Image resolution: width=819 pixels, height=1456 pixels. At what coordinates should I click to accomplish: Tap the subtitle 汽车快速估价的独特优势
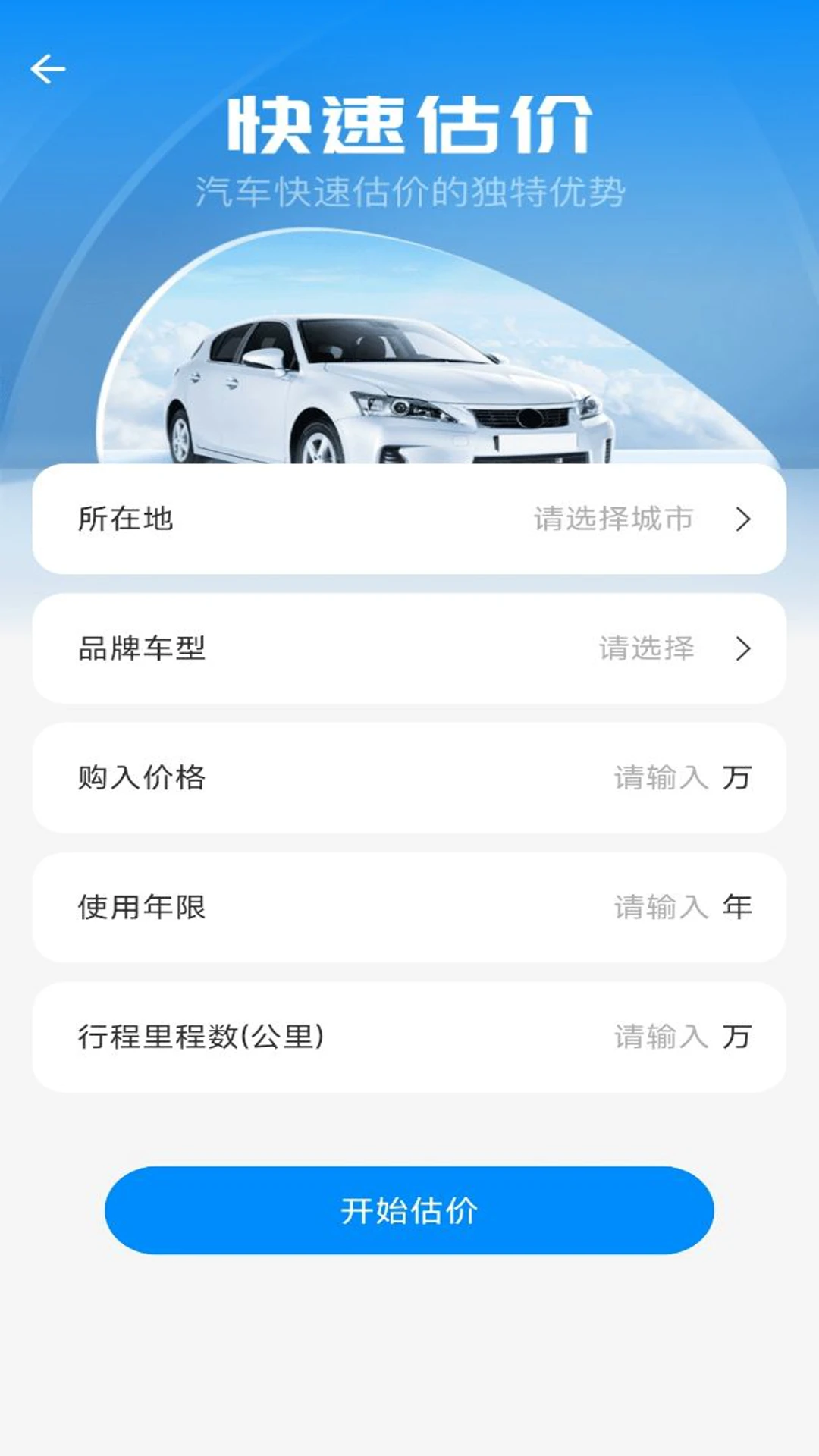point(409,191)
